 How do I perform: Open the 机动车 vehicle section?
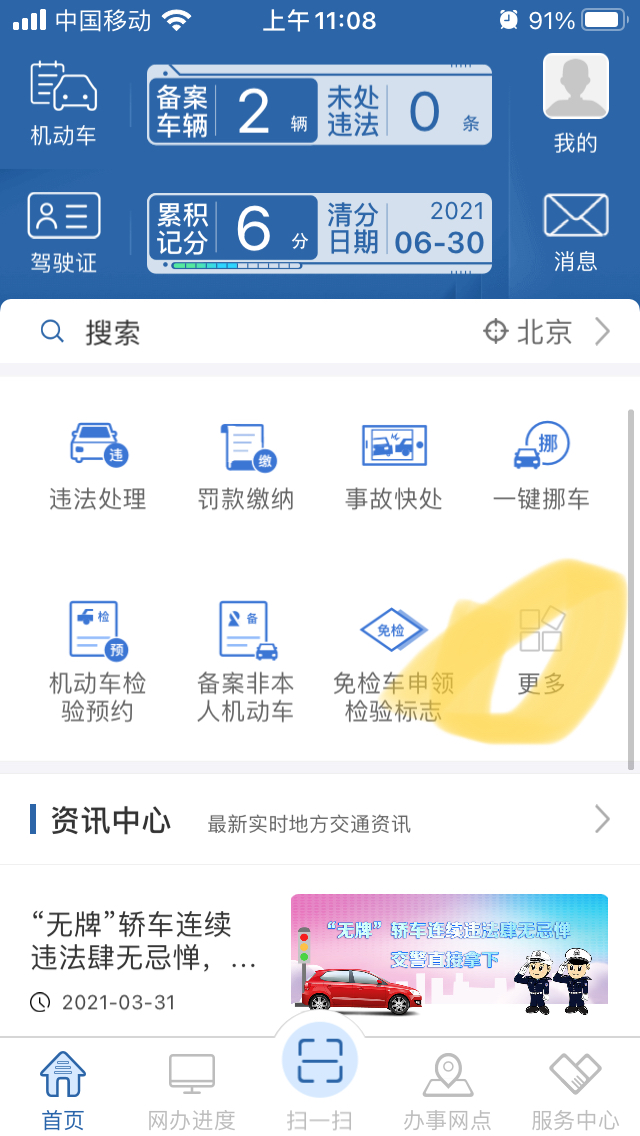[x=63, y=102]
